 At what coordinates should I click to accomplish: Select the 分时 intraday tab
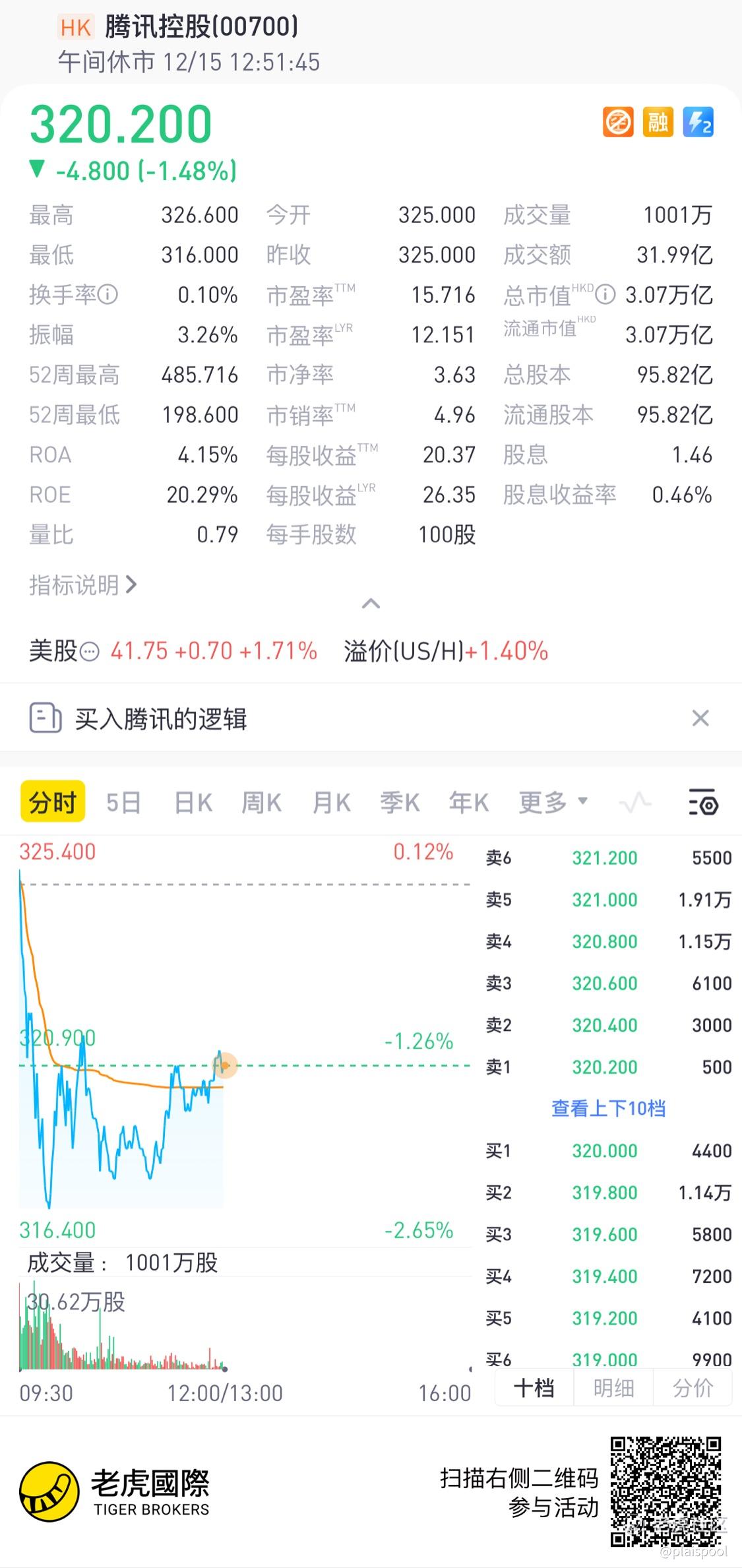tap(53, 802)
